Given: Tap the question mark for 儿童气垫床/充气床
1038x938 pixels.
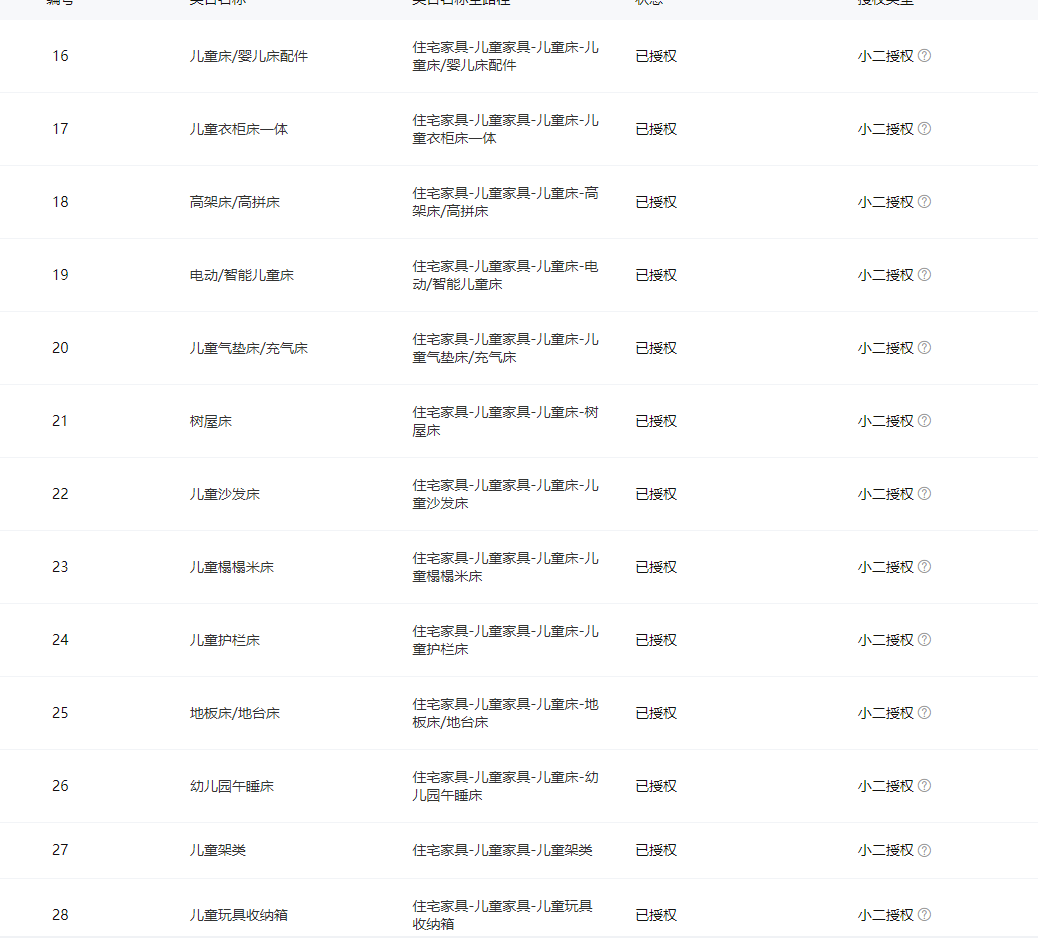Looking at the screenshot, I should [924, 348].
